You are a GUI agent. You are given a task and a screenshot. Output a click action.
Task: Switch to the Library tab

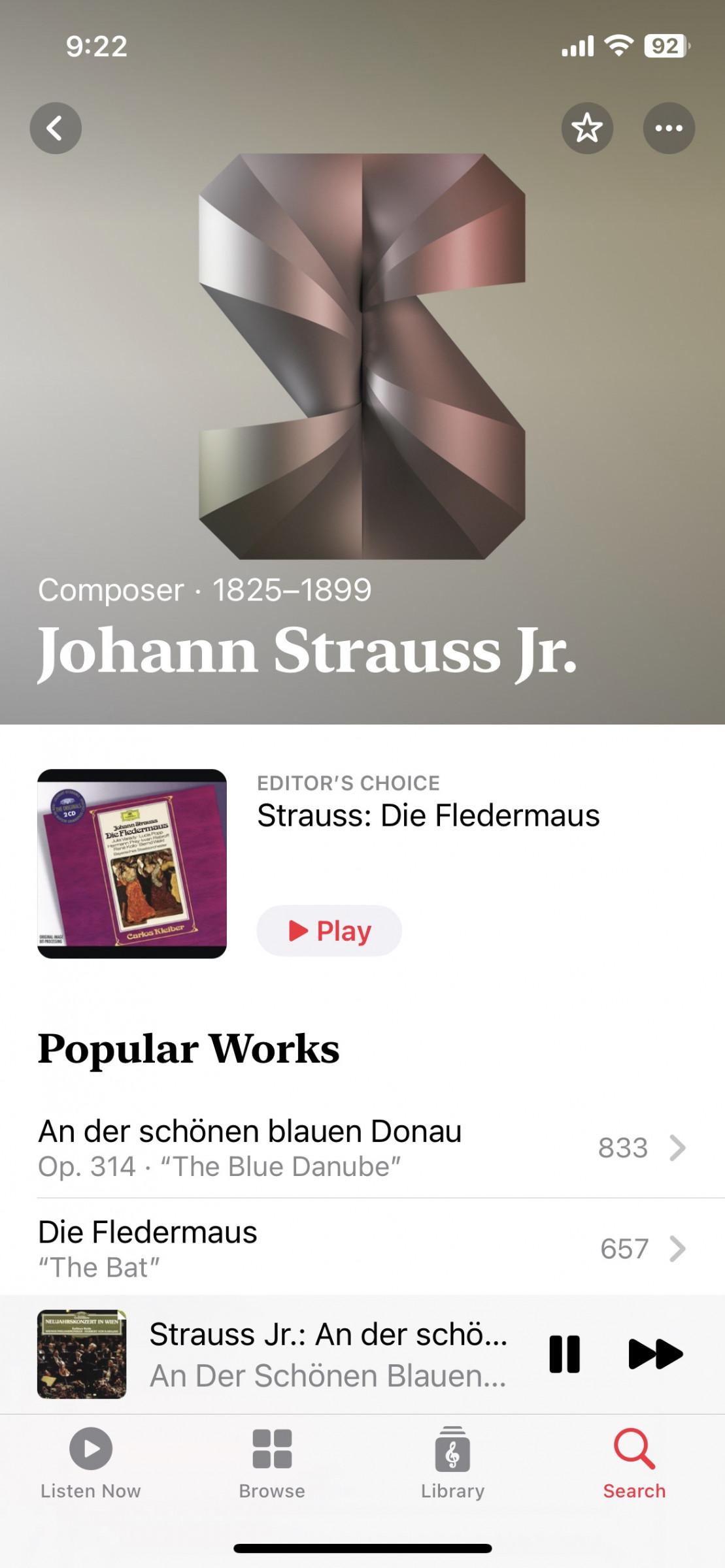452,1463
